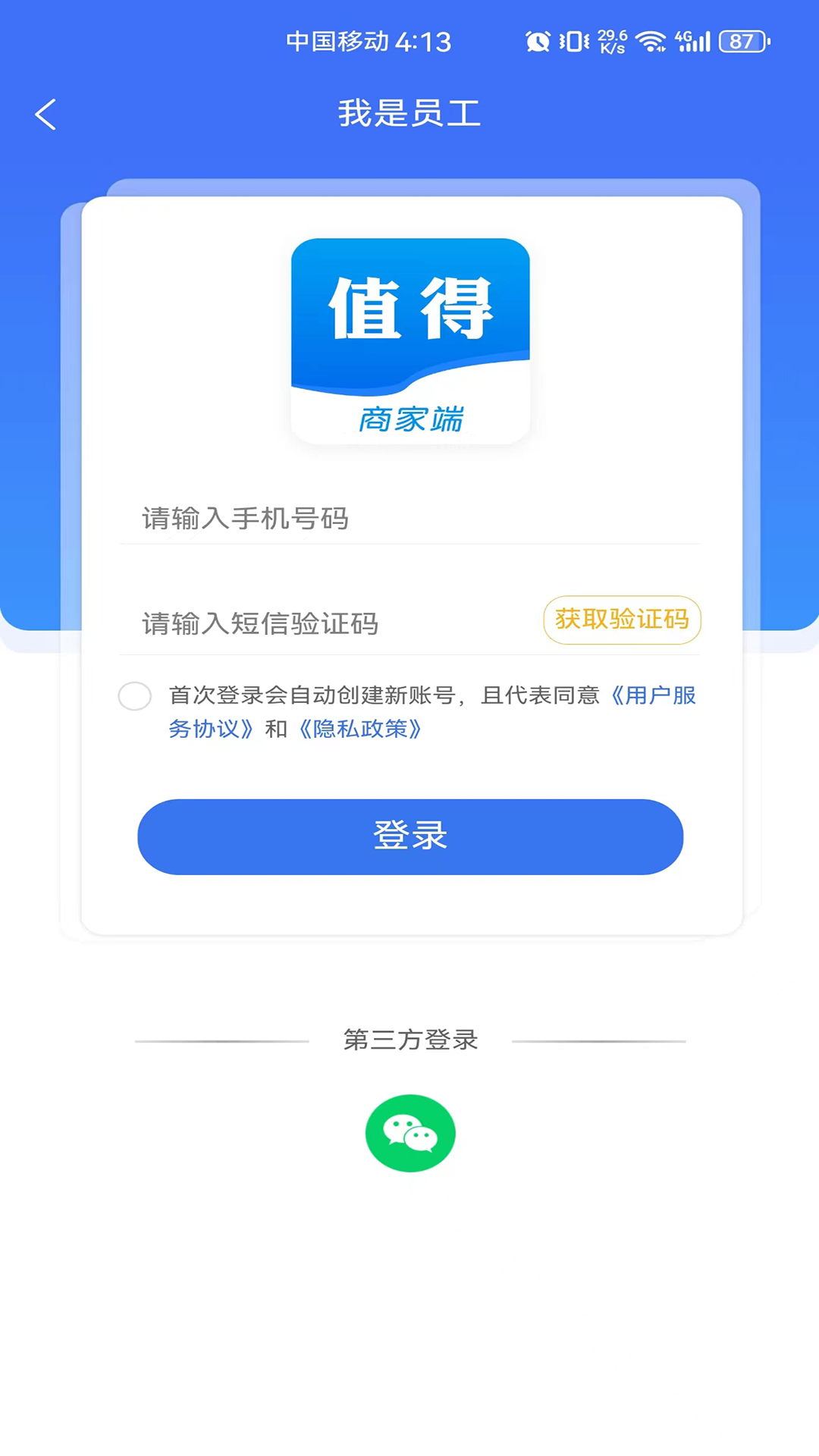Tap the 4G signal strength icon
The image size is (819, 1456).
[x=690, y=42]
